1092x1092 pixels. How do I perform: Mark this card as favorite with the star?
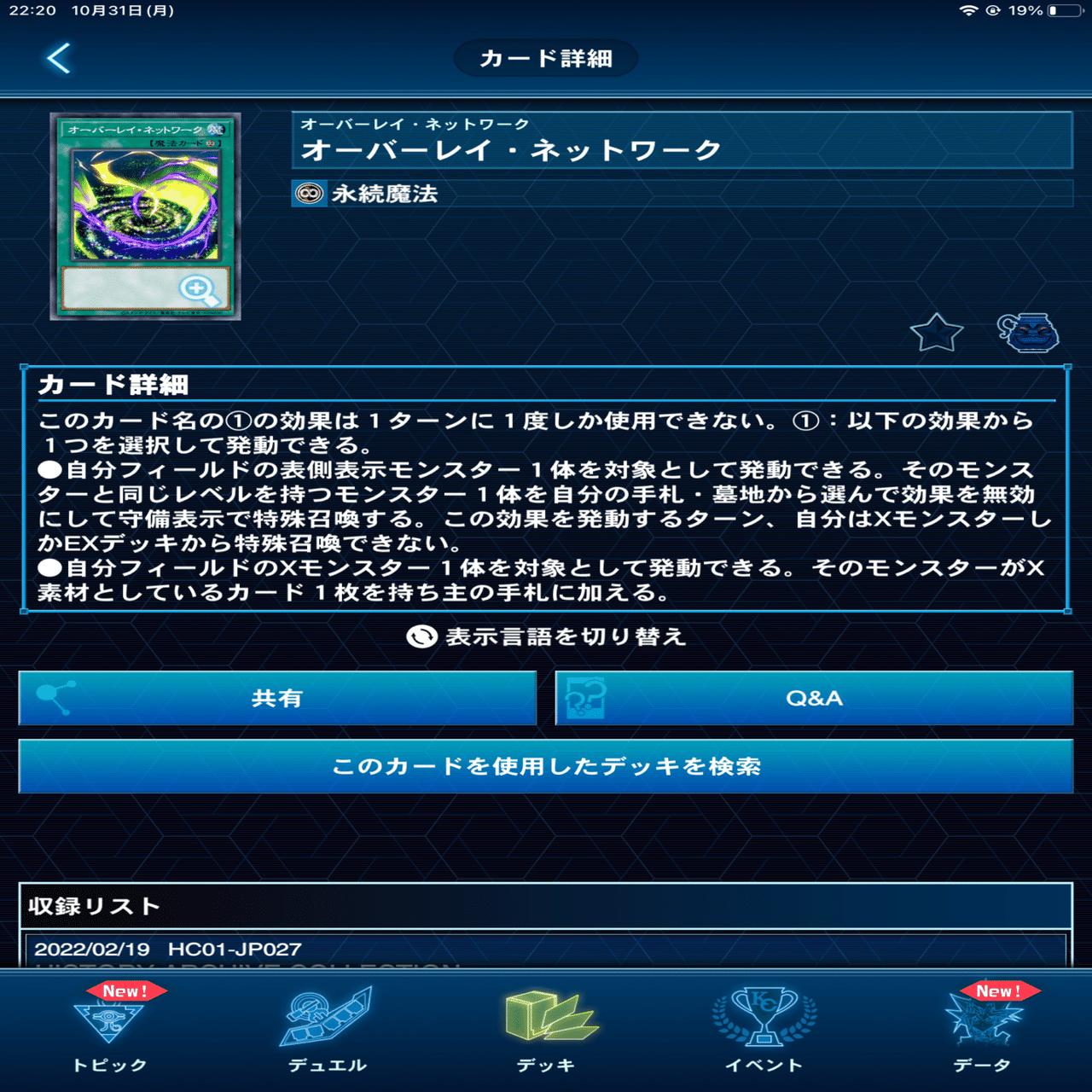point(936,333)
